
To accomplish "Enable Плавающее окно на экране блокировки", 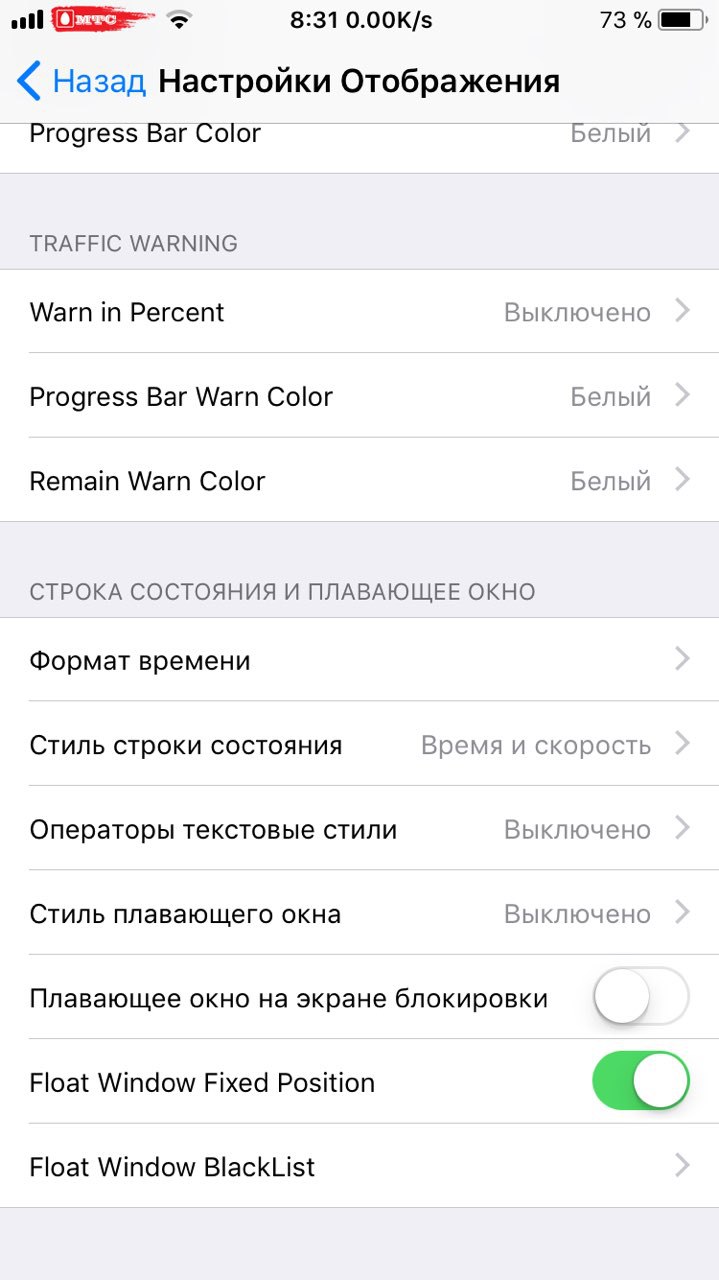I will coord(641,997).
